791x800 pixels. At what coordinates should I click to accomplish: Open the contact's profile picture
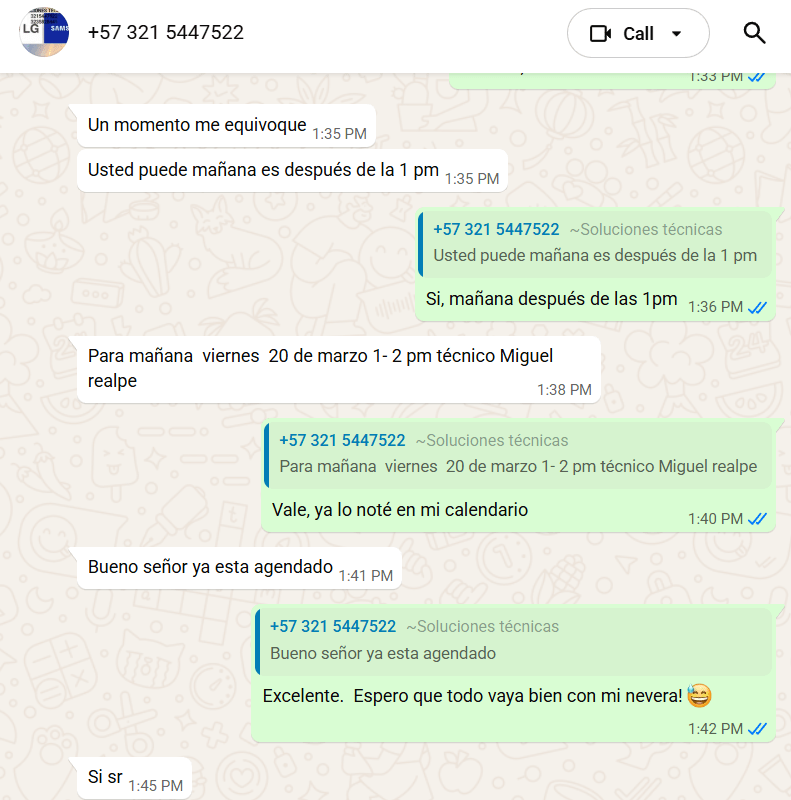pyautogui.click(x=44, y=33)
